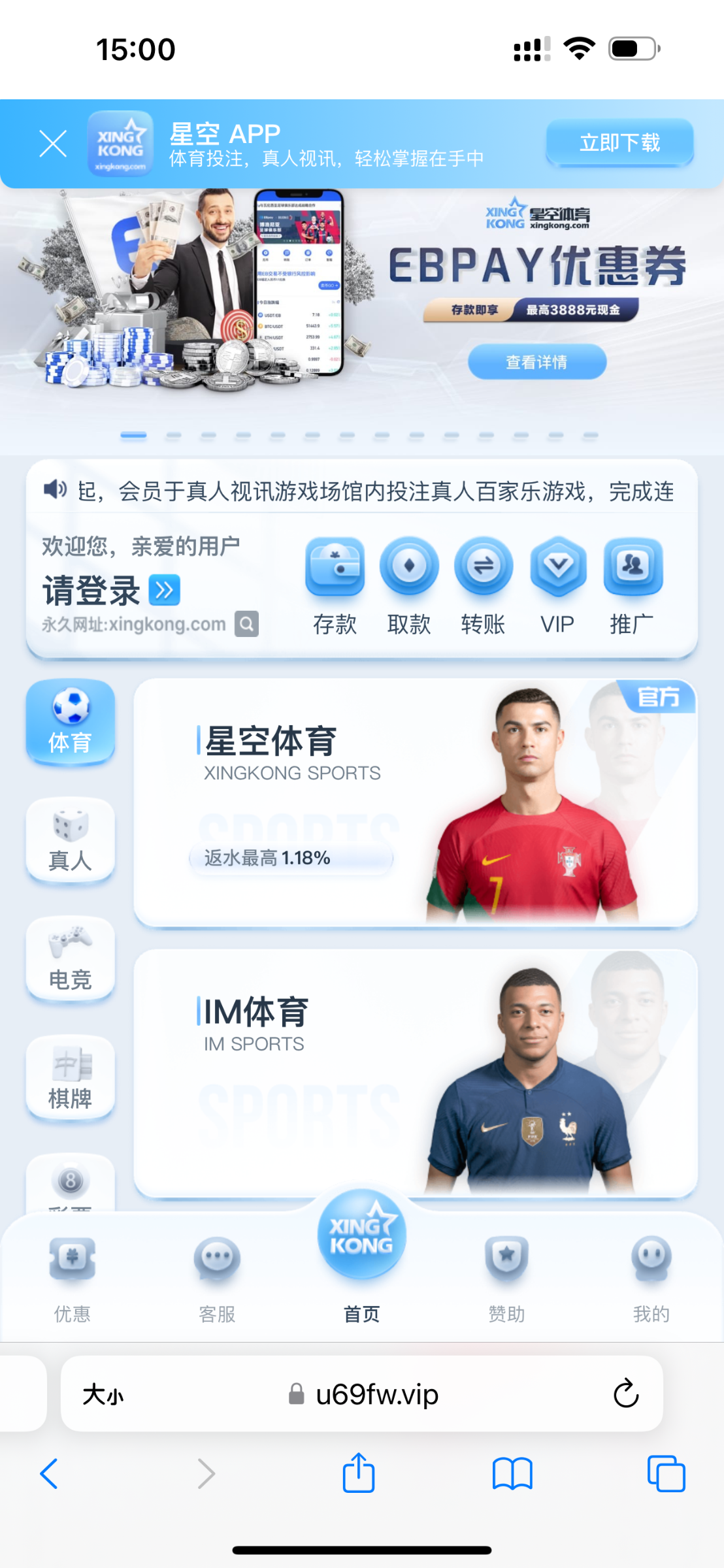Tap the 立即下载 download button
724x1568 pixels.
(619, 142)
